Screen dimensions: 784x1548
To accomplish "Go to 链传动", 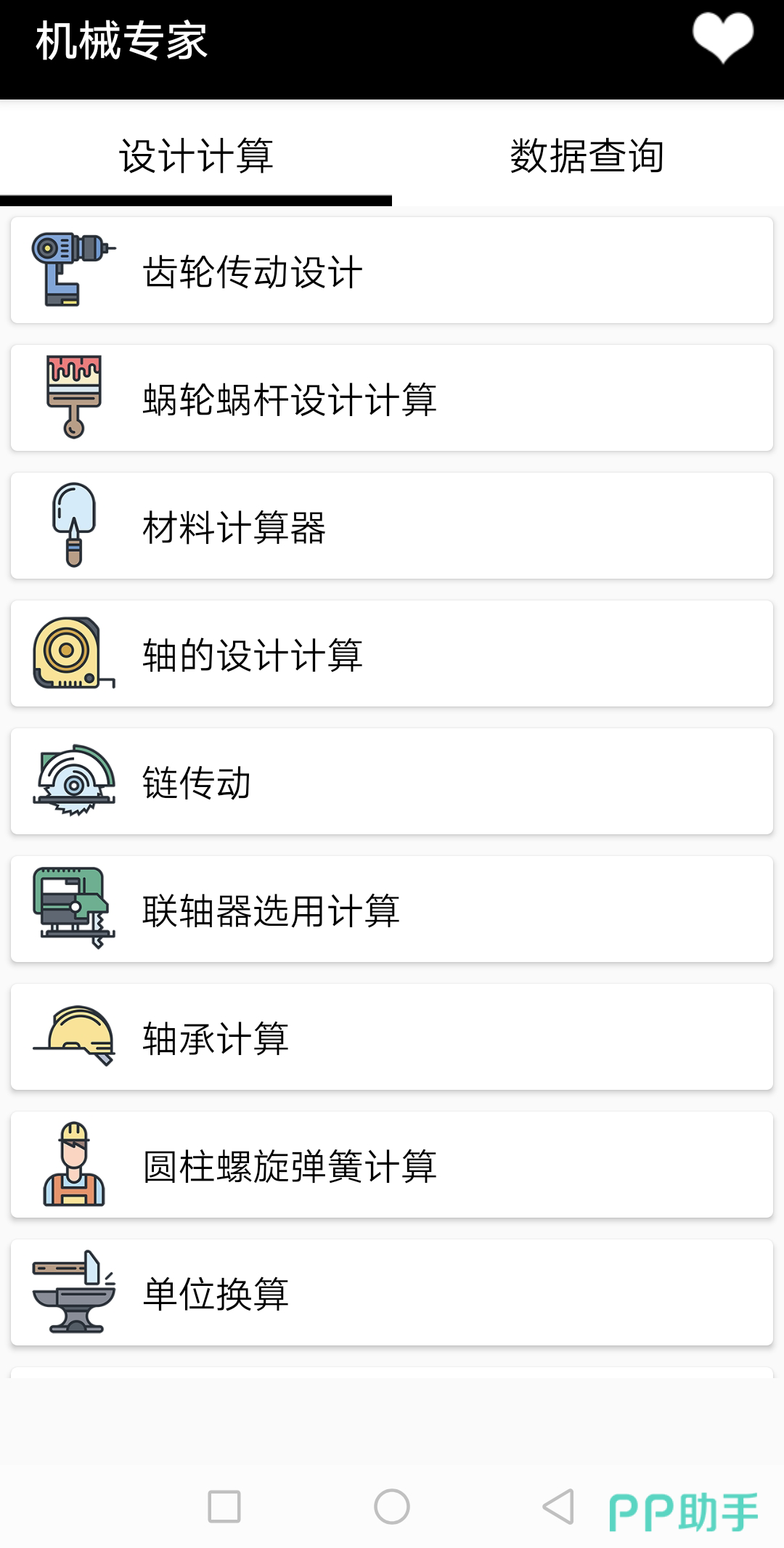I will click(392, 782).
